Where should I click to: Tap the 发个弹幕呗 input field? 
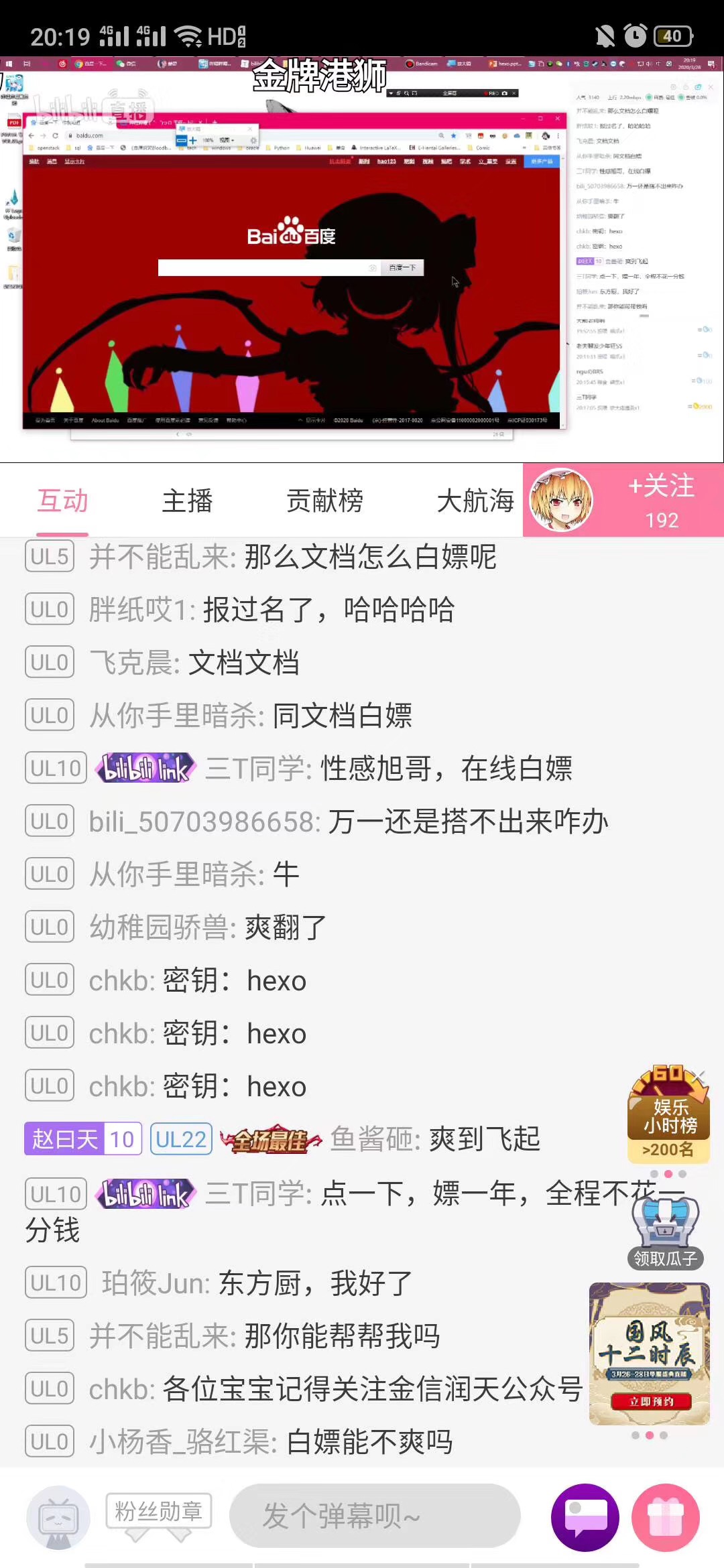(375, 1516)
